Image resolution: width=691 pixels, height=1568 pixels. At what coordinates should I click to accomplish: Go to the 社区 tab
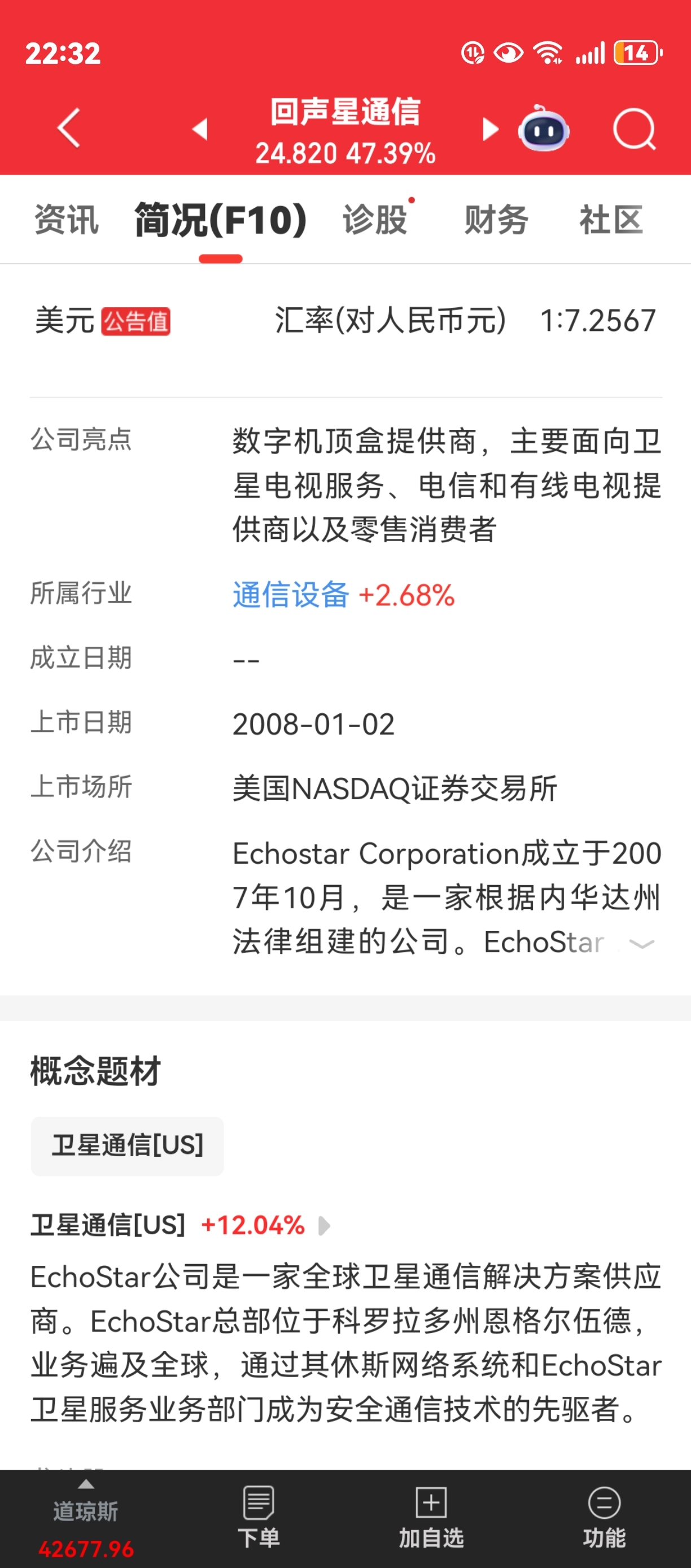coord(611,220)
